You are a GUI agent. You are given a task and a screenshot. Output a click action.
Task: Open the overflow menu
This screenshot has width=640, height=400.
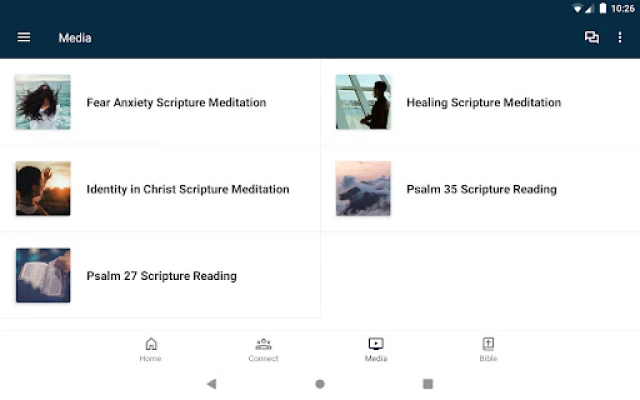[x=620, y=38]
